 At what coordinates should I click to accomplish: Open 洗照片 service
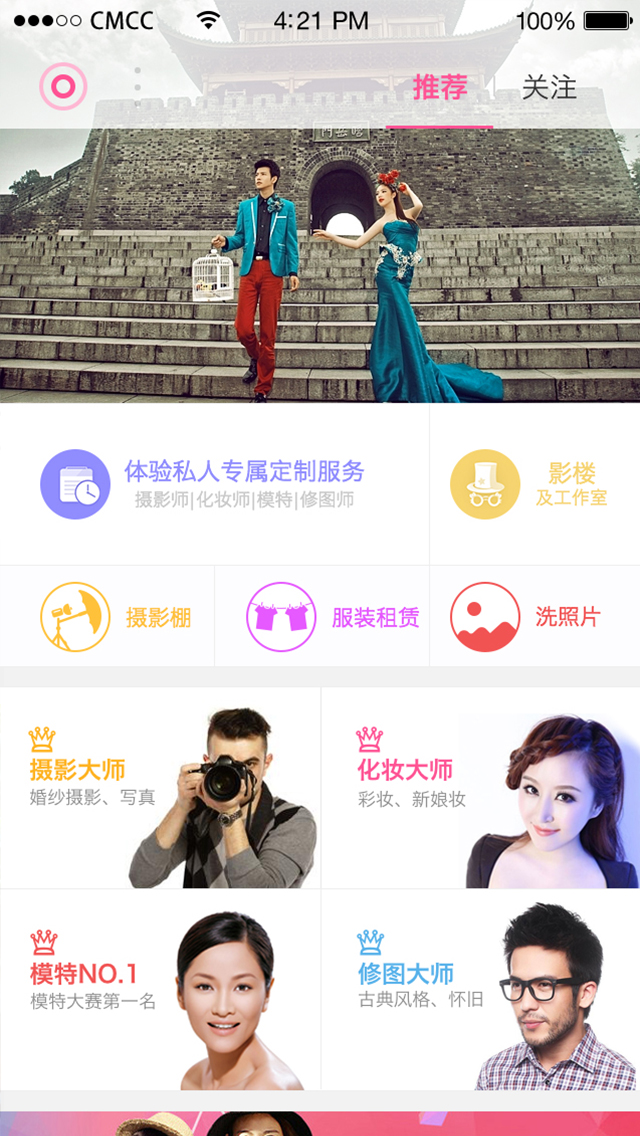pos(535,617)
